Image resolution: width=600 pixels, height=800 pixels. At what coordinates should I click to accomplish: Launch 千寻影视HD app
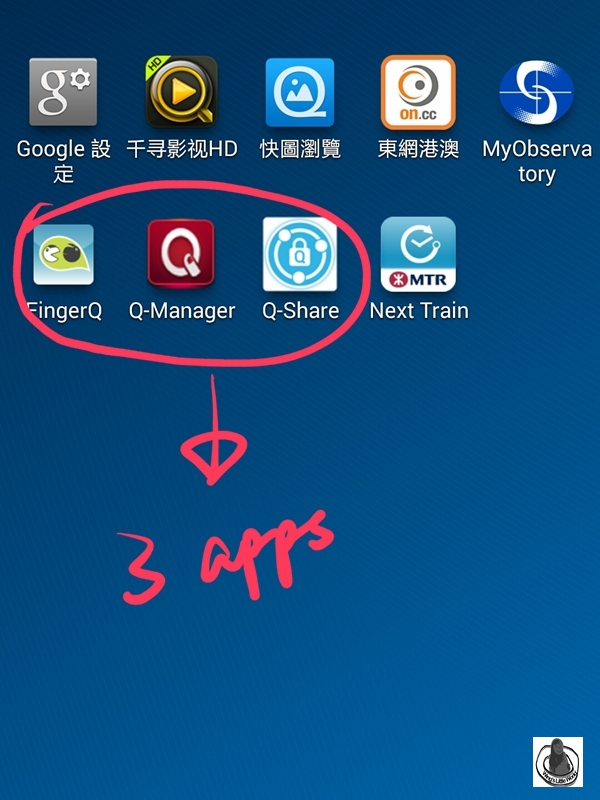182,92
